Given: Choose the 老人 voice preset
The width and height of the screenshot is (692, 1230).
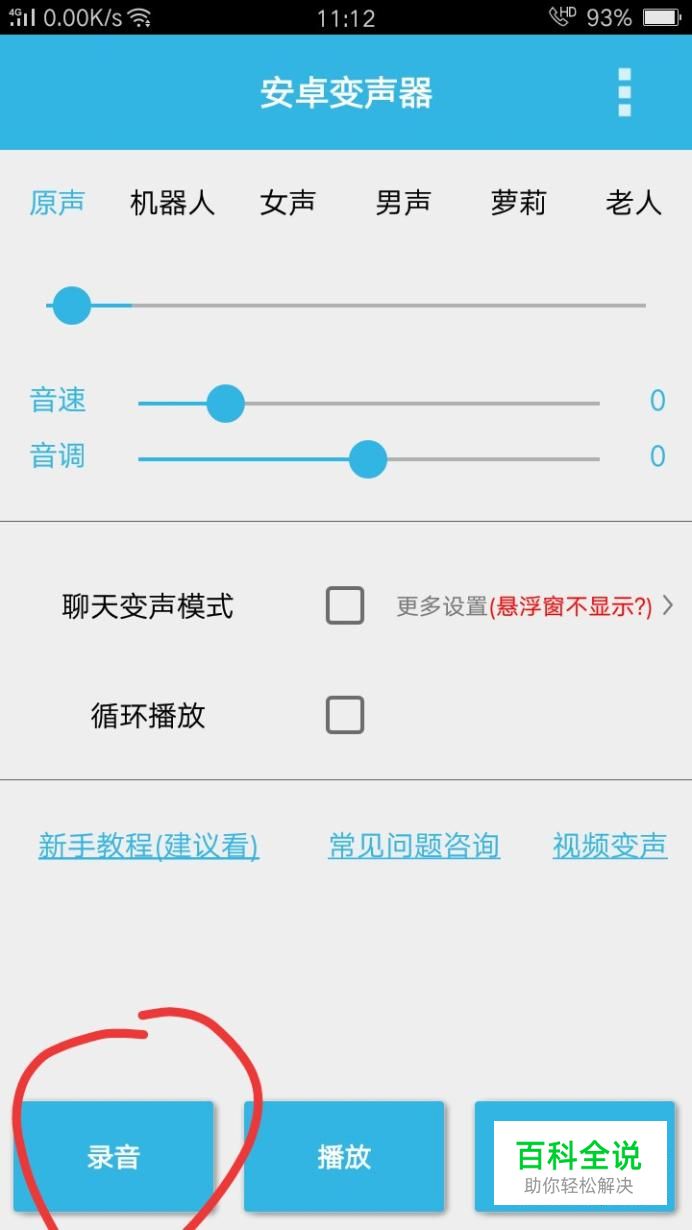Looking at the screenshot, I should (634, 203).
